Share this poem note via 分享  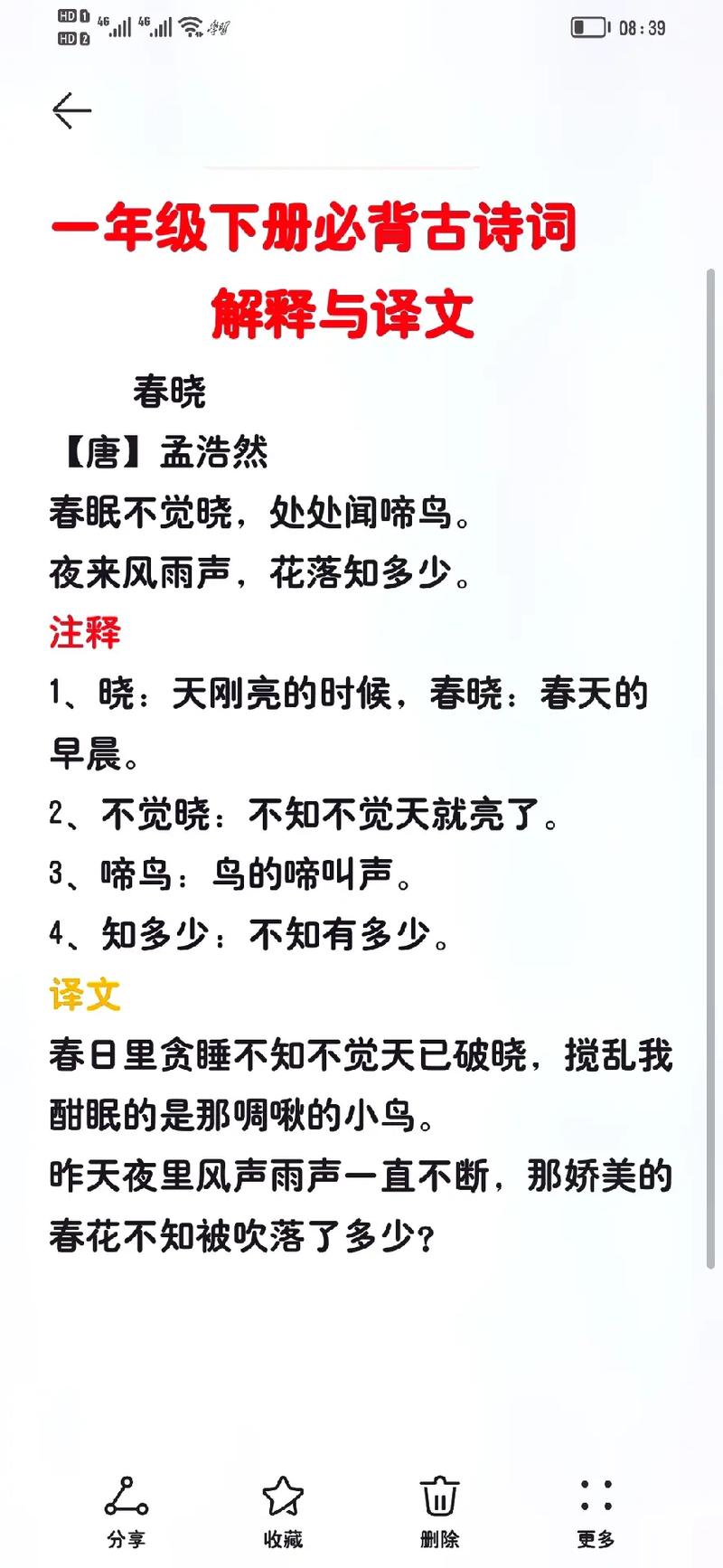126,1514
